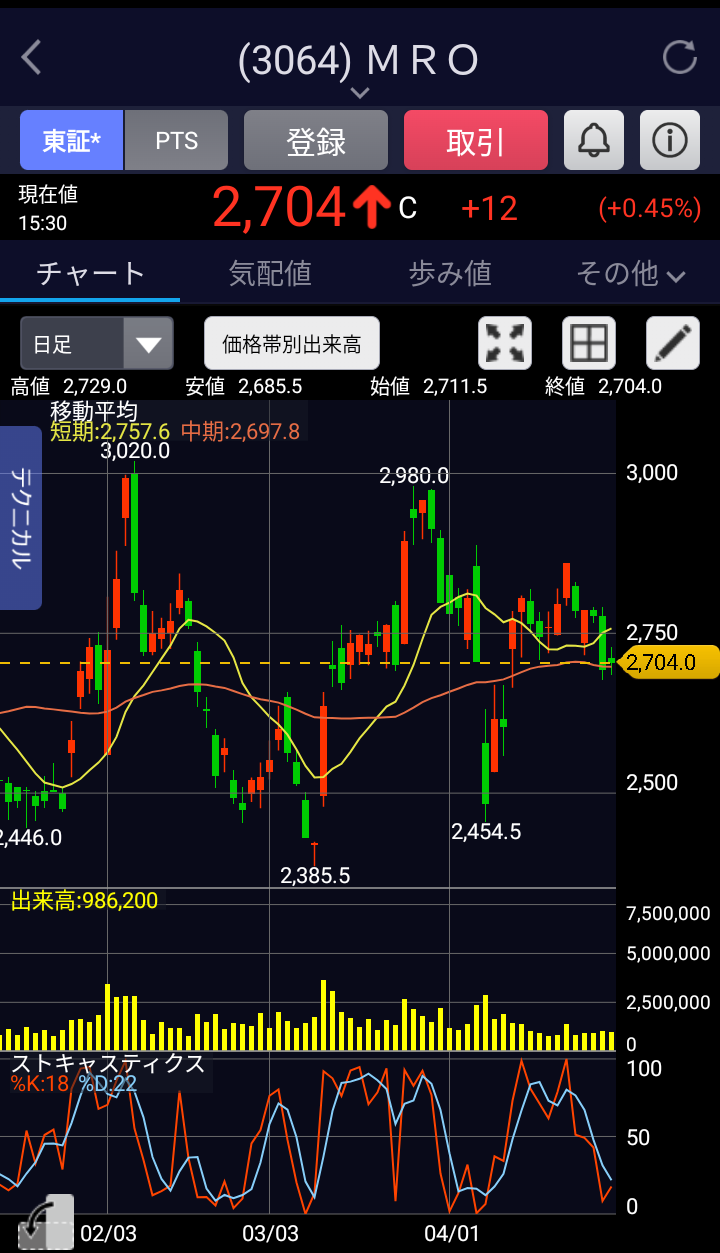Open the テクニカル side panel
Screen dimensions: 720x1253
click(x=20, y=518)
